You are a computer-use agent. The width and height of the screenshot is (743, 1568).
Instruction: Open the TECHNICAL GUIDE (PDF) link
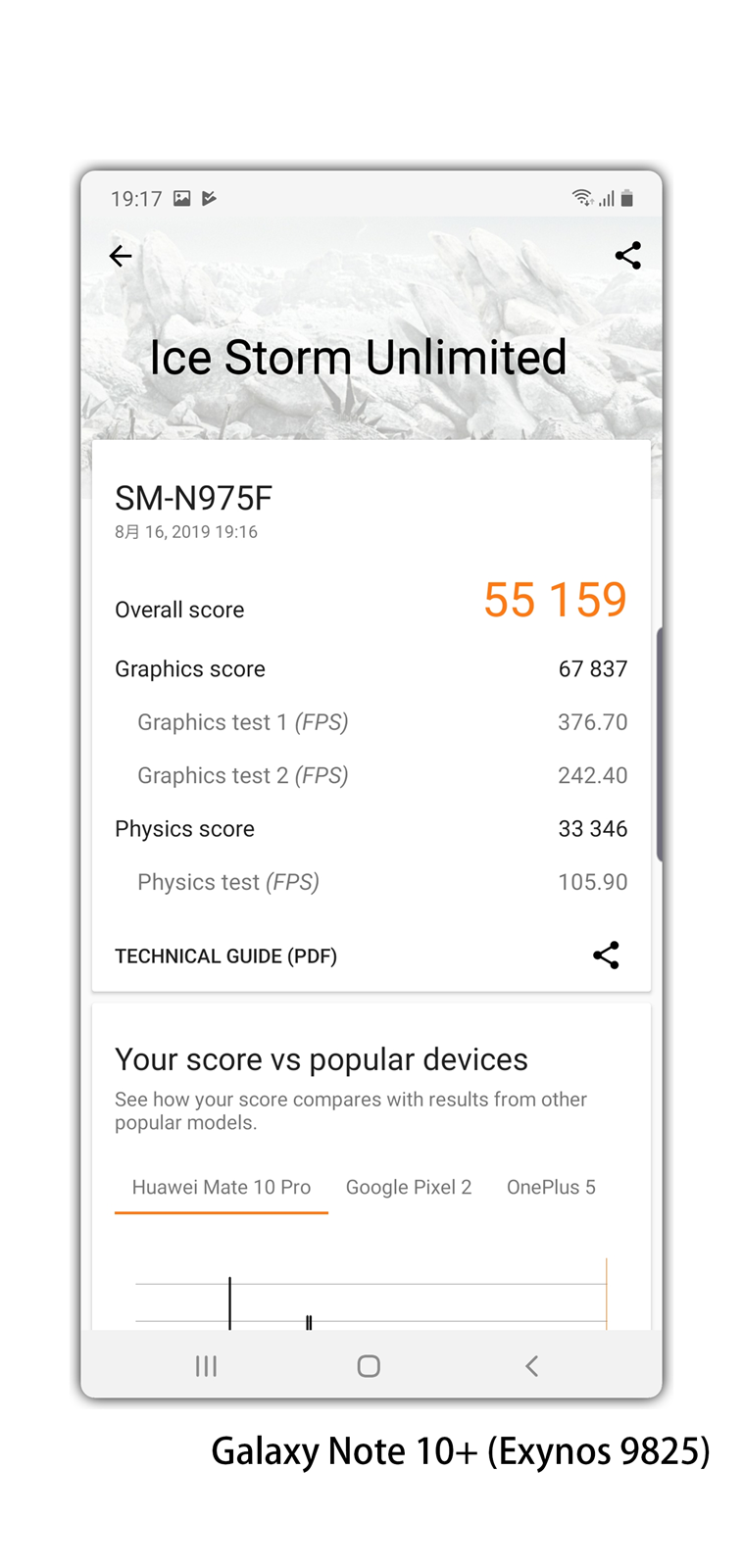pyautogui.click(x=225, y=955)
